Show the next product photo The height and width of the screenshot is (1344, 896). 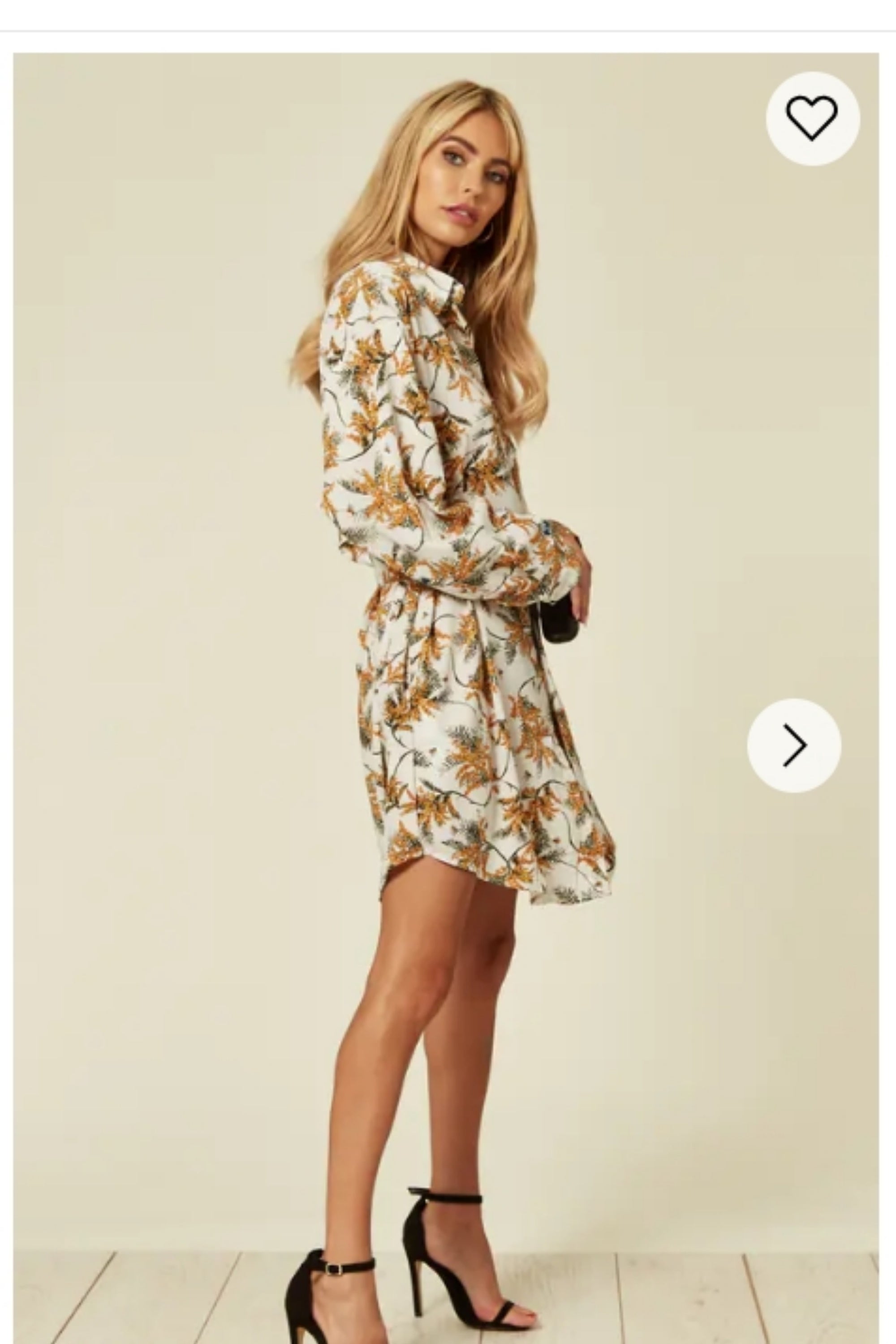[x=794, y=745]
